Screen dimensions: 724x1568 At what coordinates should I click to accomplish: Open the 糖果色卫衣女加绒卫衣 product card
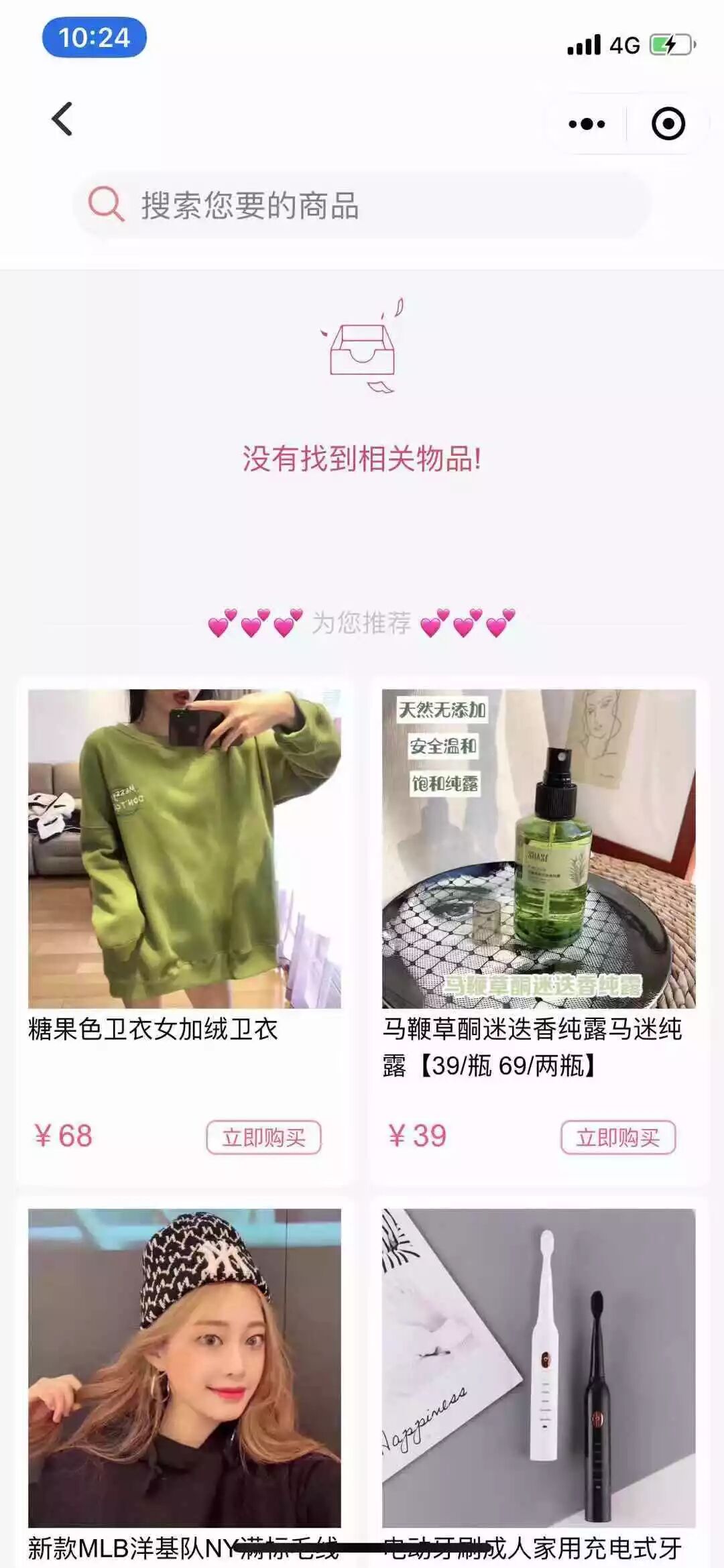[x=184, y=849]
